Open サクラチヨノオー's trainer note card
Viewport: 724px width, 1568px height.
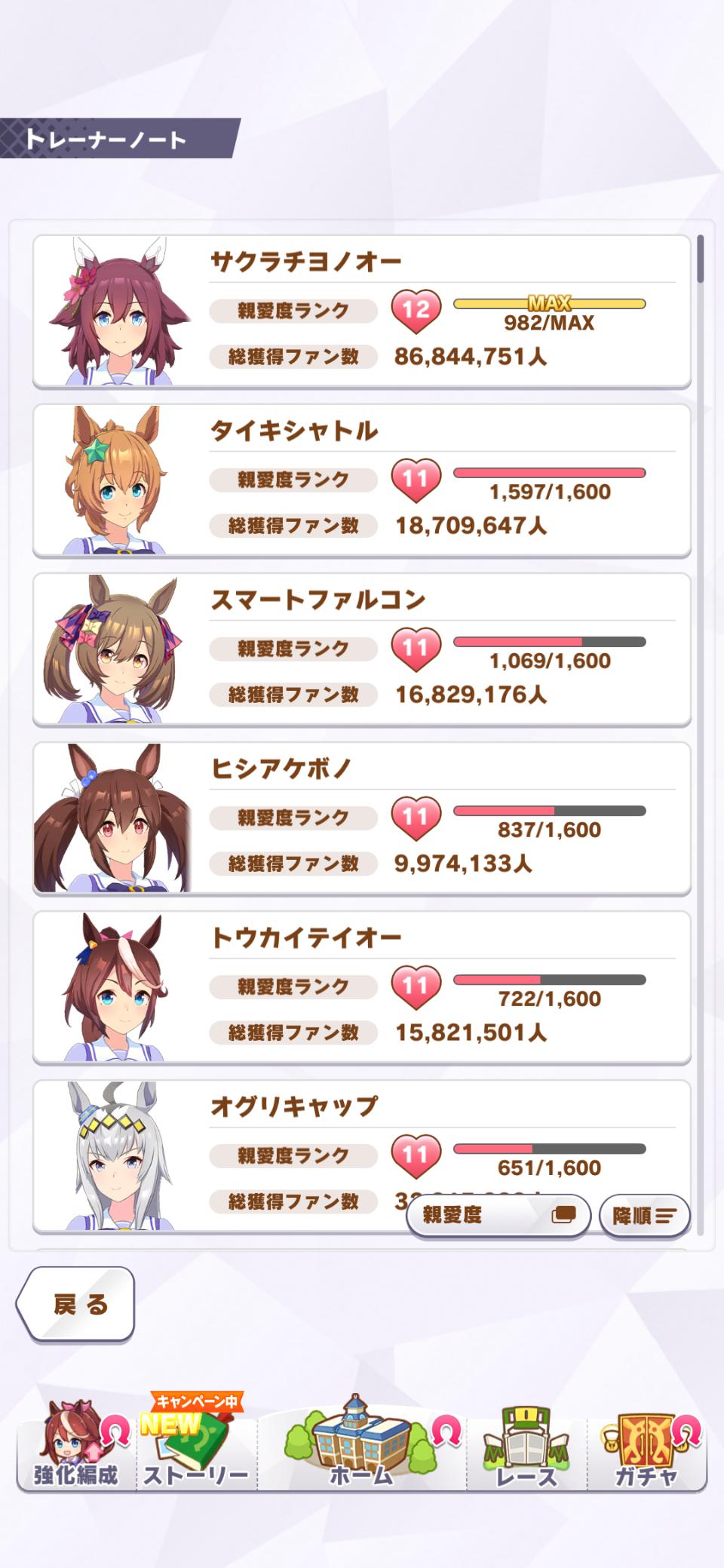tap(362, 311)
